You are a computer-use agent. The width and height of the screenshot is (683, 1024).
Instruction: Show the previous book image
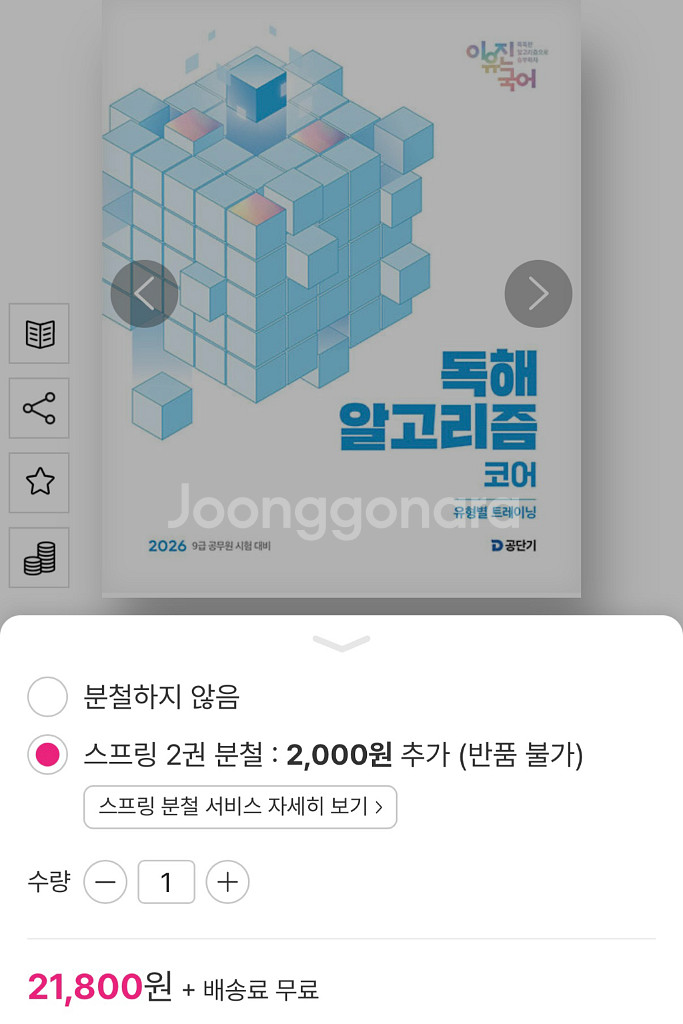tap(144, 294)
